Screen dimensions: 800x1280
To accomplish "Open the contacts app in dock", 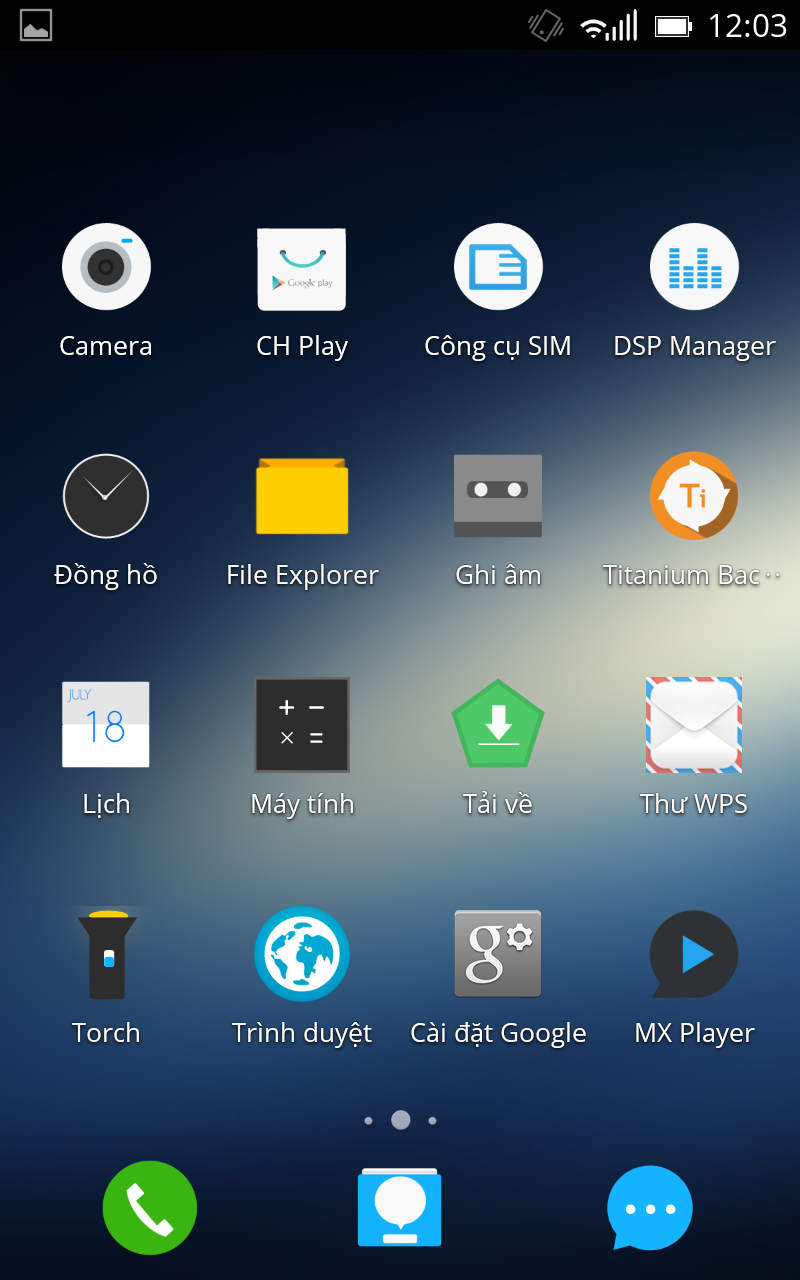I will [400, 1207].
